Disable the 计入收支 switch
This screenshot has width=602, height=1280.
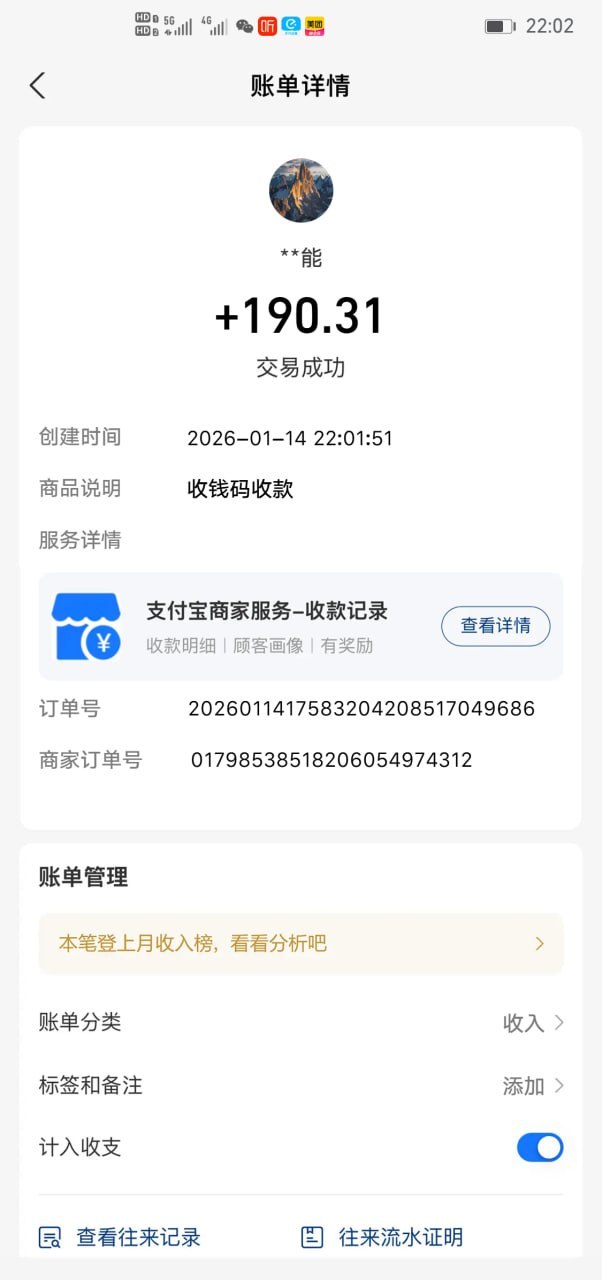coord(540,1147)
